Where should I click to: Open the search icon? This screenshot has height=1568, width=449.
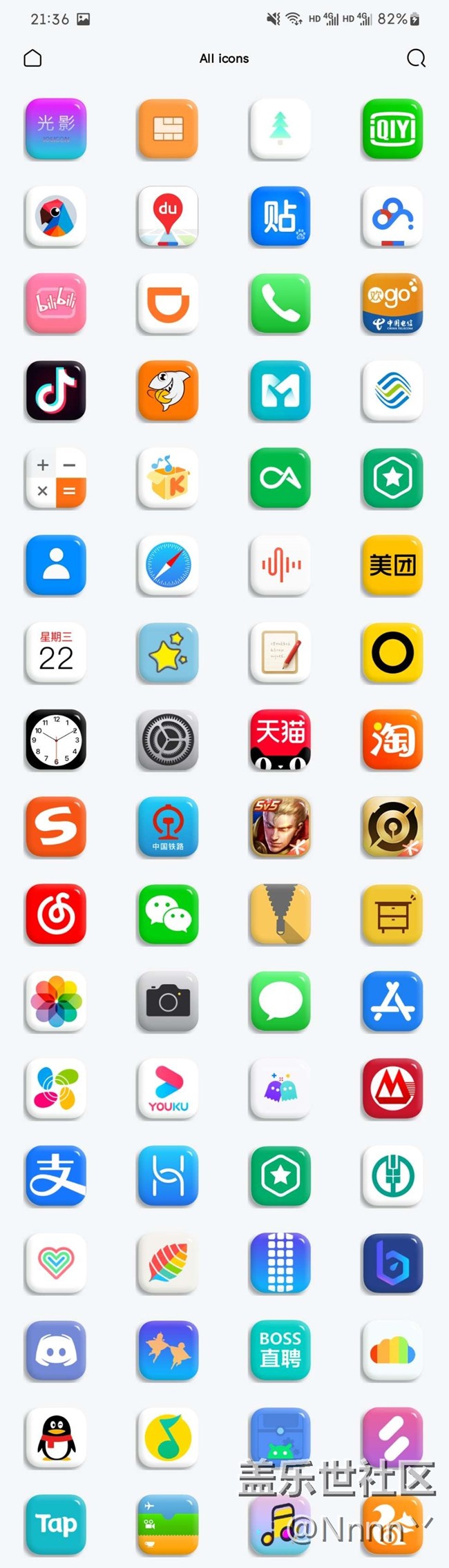(x=416, y=59)
